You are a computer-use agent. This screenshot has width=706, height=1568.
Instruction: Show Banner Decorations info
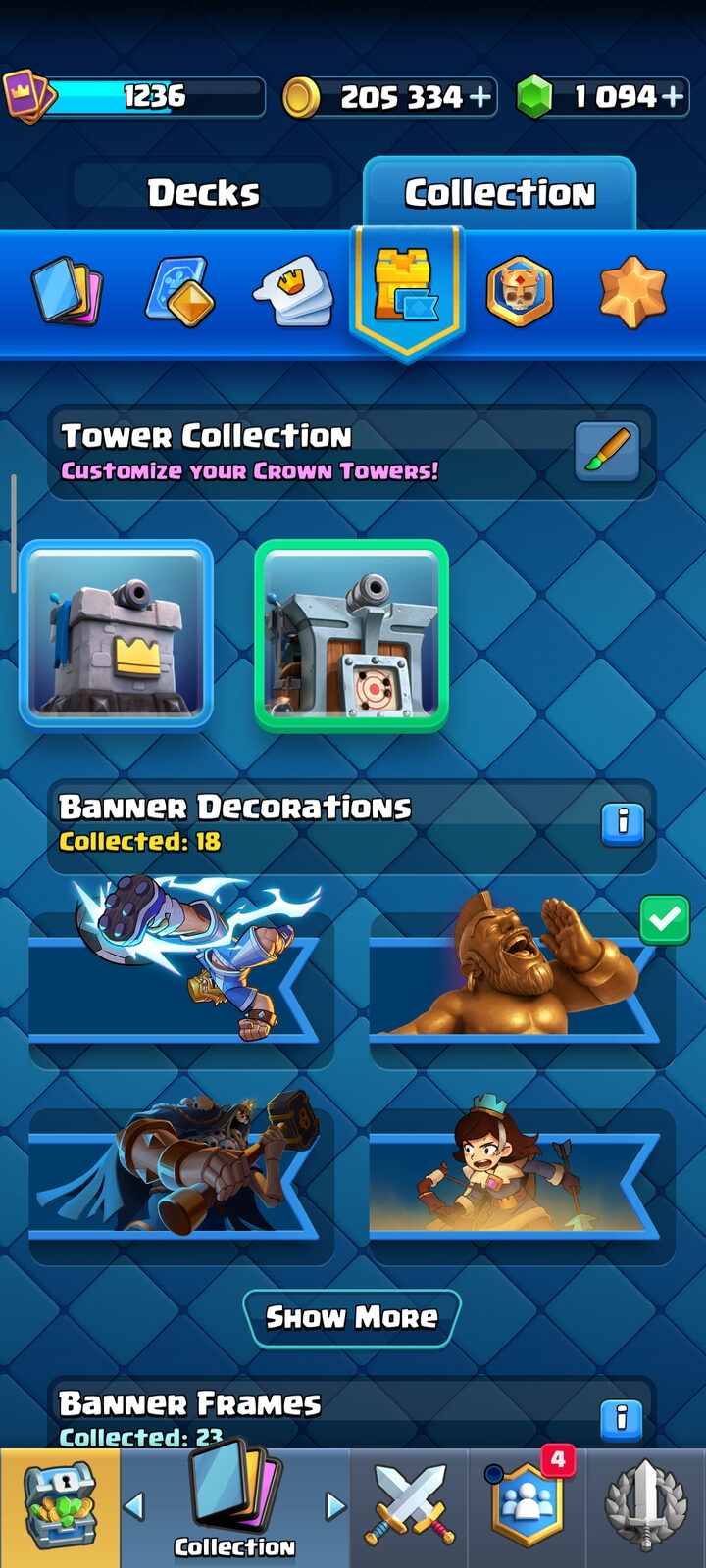622,823
